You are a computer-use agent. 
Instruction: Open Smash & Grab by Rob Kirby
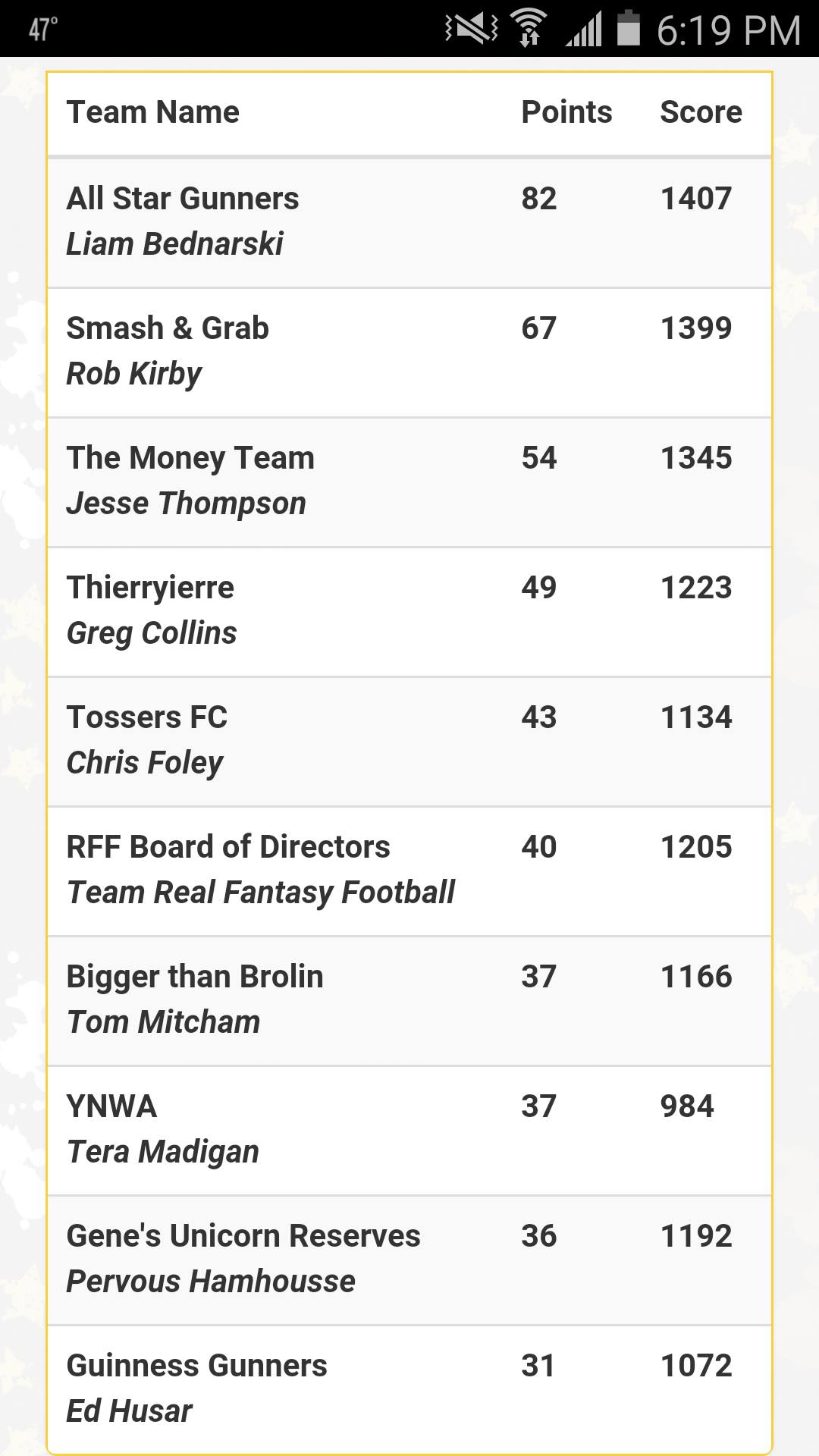click(409, 353)
